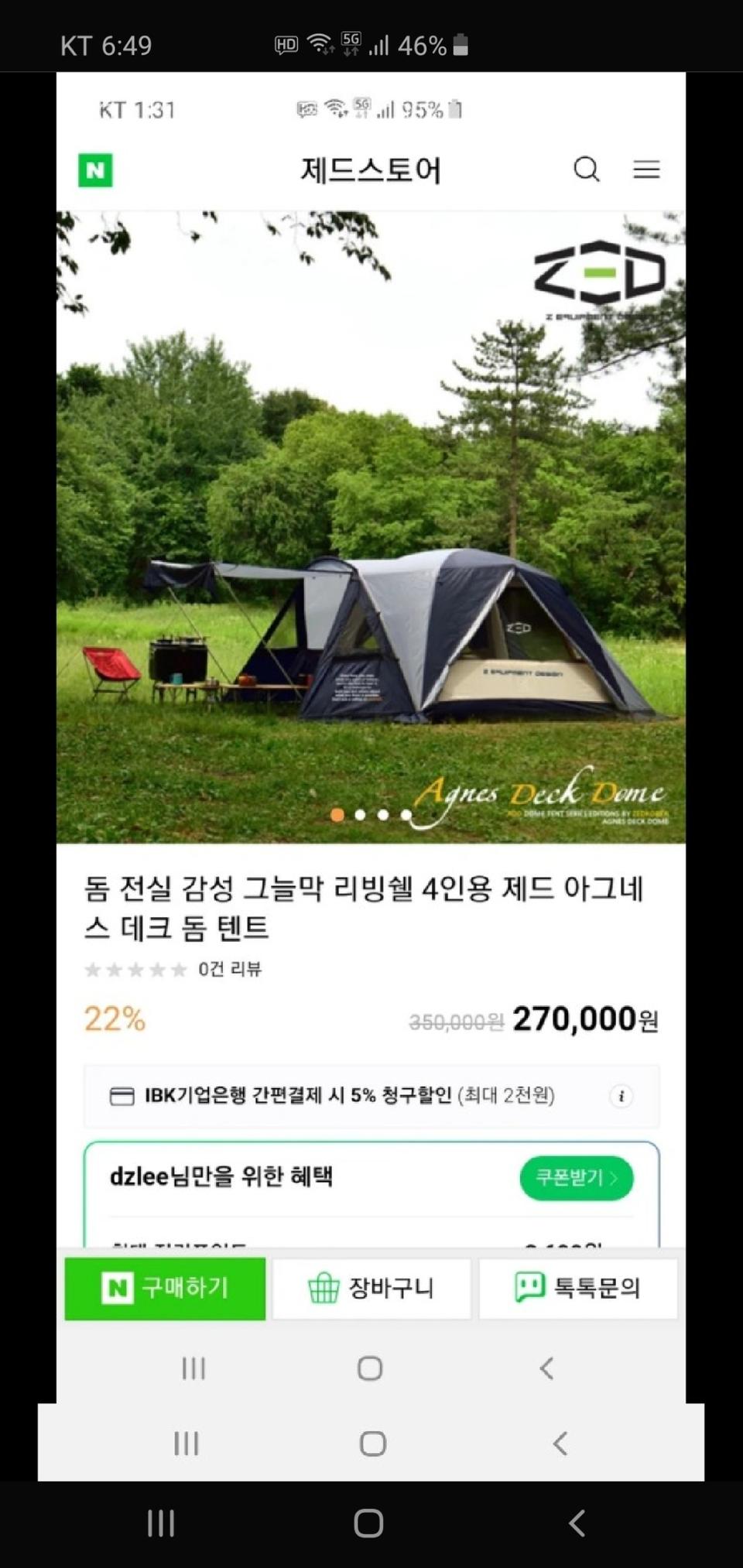The width and height of the screenshot is (743, 1568).
Task: Tap the green Naver N logo
Action: click(x=96, y=169)
